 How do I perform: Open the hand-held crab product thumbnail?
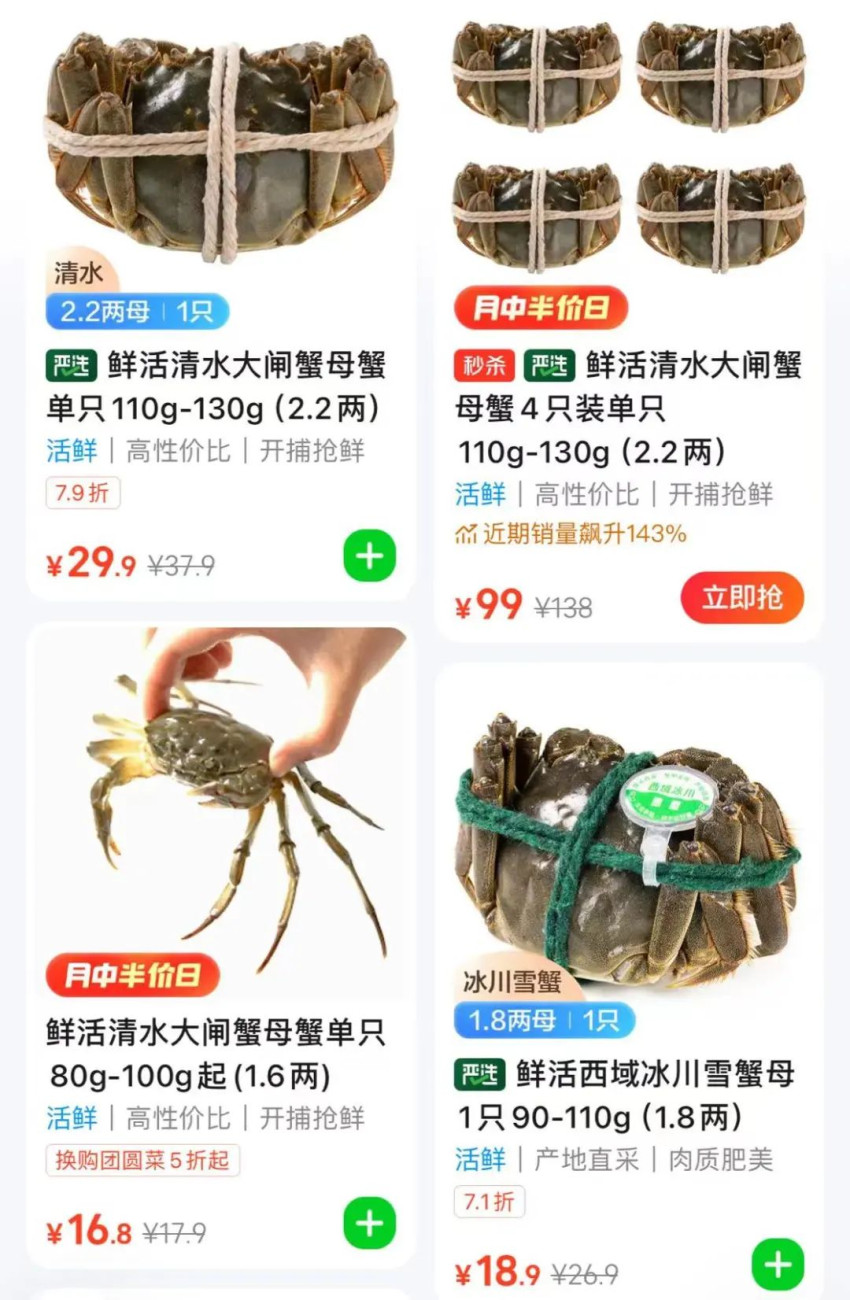219,790
